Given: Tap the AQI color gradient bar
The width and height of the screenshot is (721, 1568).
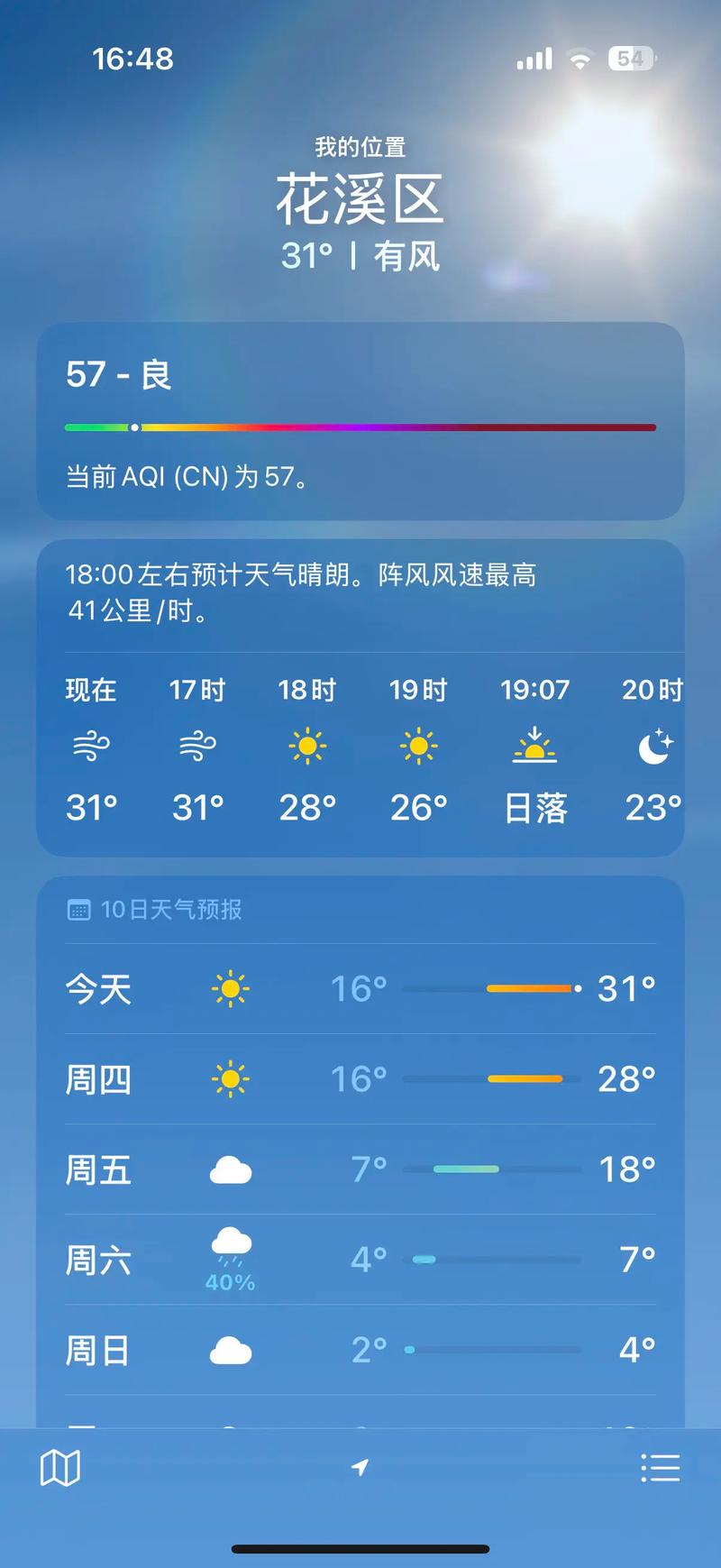Looking at the screenshot, I should (360, 426).
